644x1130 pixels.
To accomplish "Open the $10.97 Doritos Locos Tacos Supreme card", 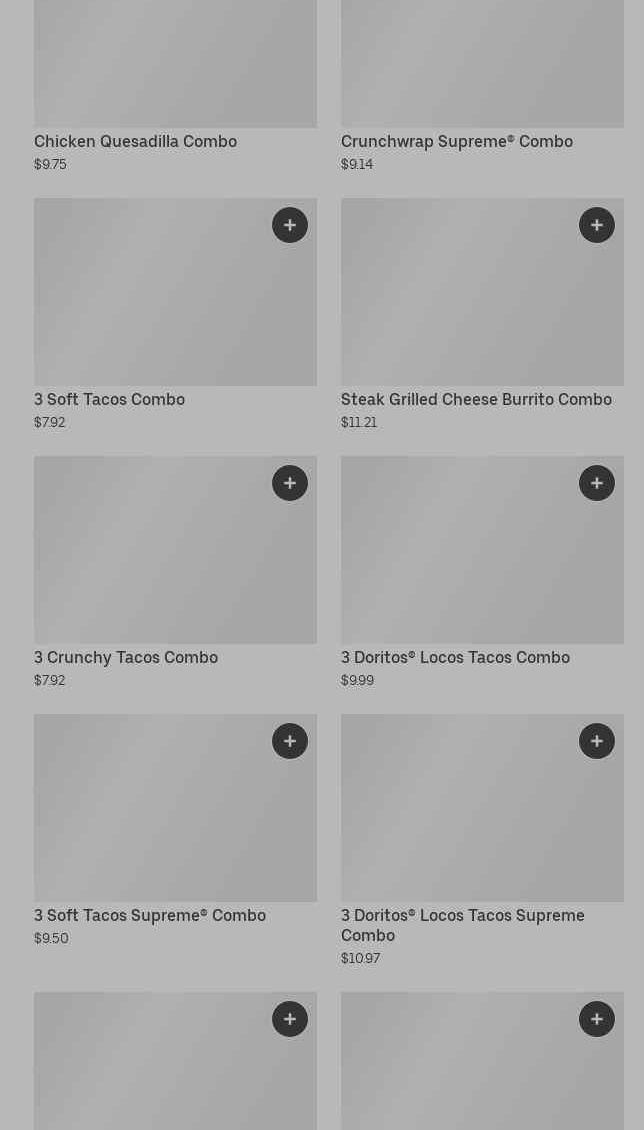I will click(x=482, y=841).
